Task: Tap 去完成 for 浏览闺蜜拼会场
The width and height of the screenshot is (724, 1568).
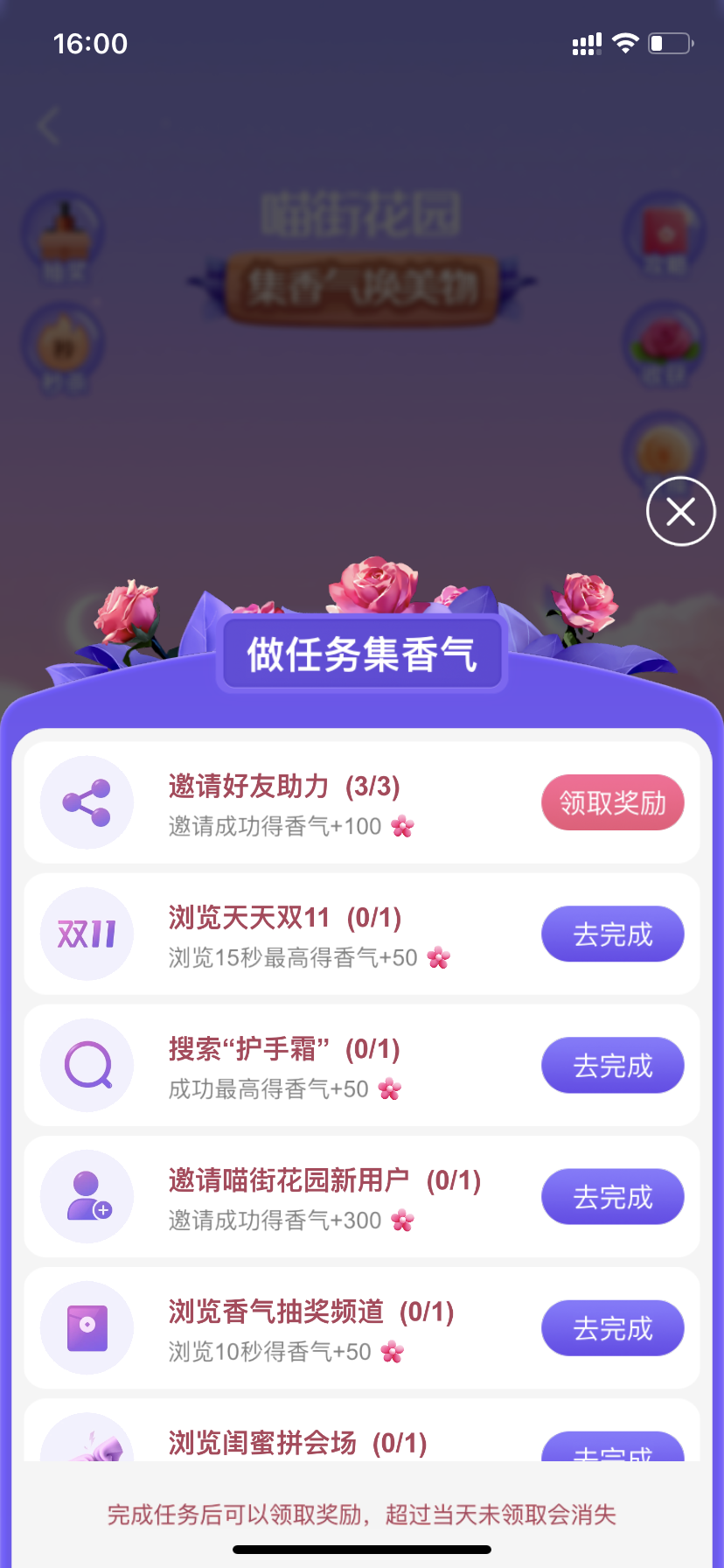Action: point(612,1449)
